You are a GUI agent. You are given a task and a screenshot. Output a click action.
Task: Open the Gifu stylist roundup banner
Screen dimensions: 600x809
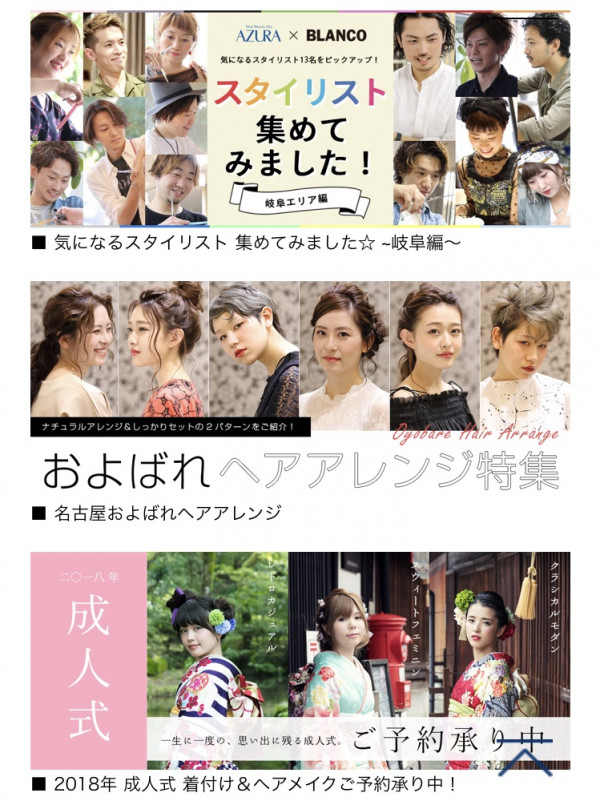click(300, 118)
